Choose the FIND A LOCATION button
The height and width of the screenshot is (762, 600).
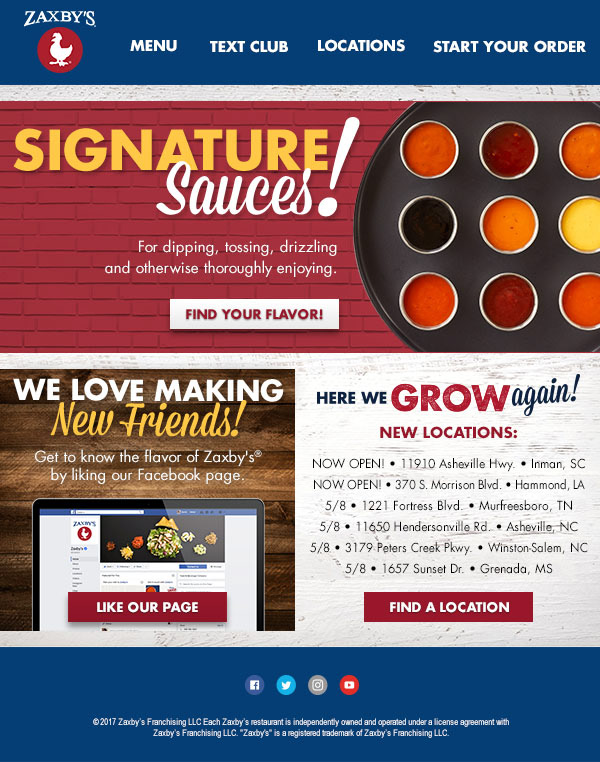(448, 607)
